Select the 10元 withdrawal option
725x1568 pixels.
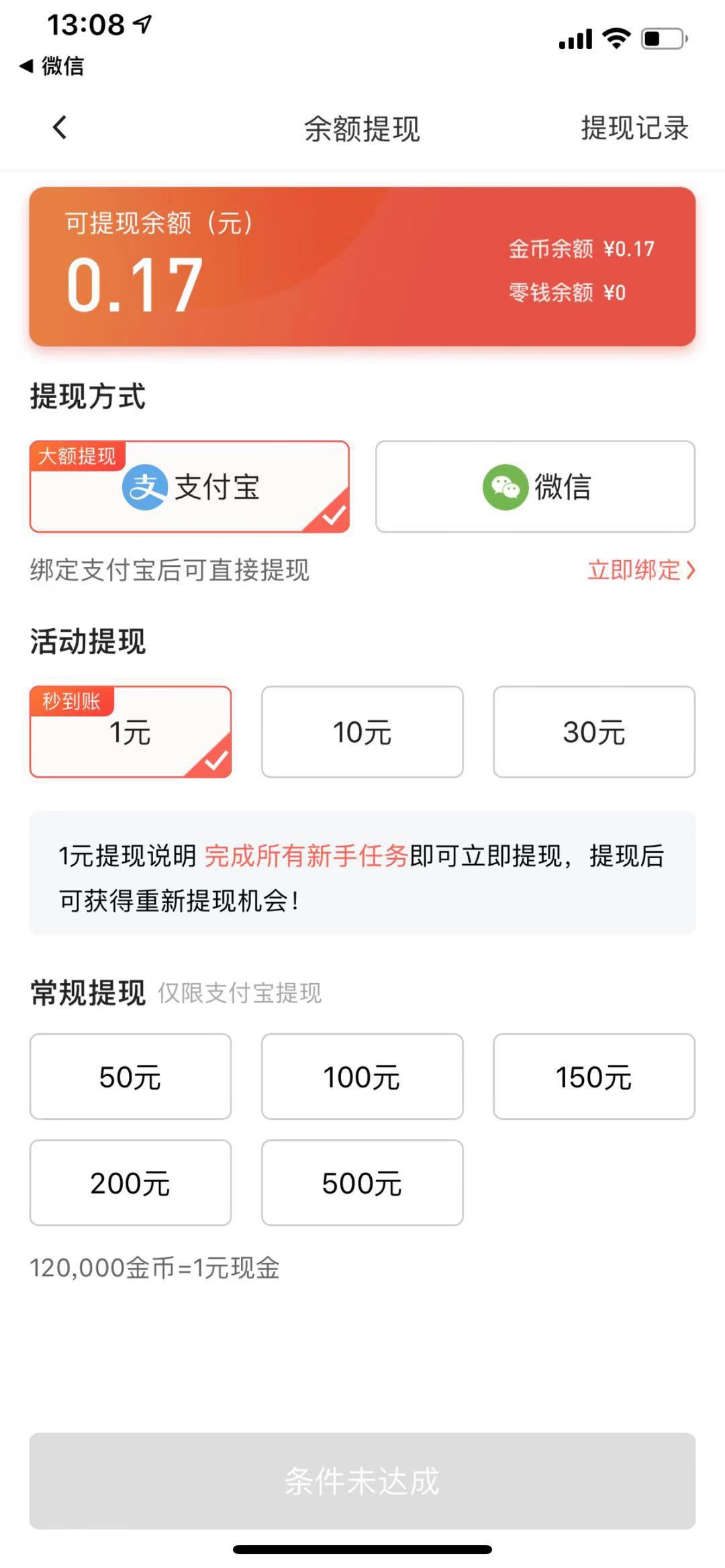361,731
